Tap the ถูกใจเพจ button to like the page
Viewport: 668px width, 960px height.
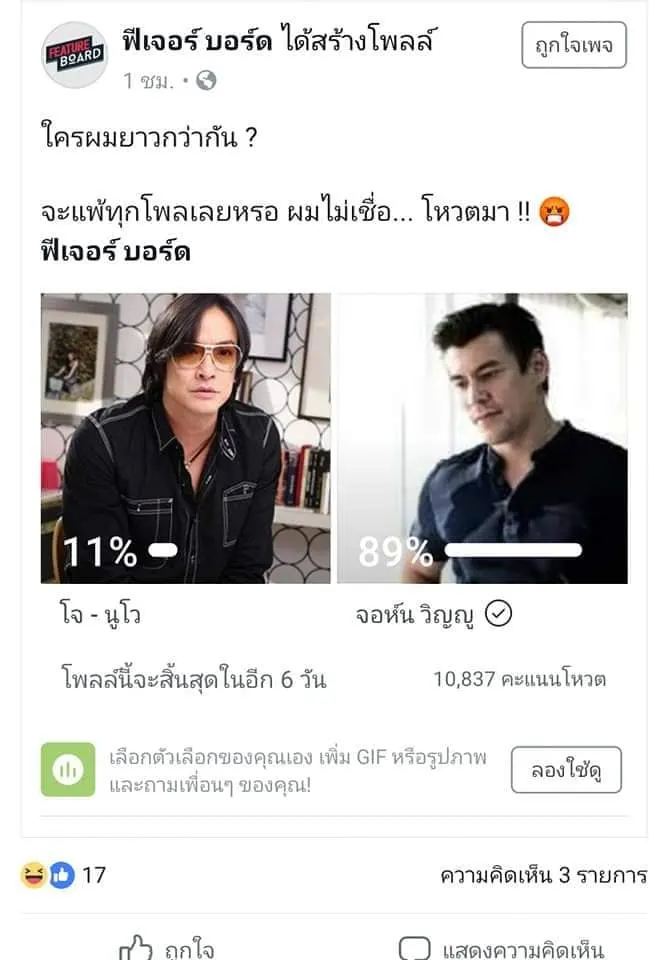coord(573,46)
